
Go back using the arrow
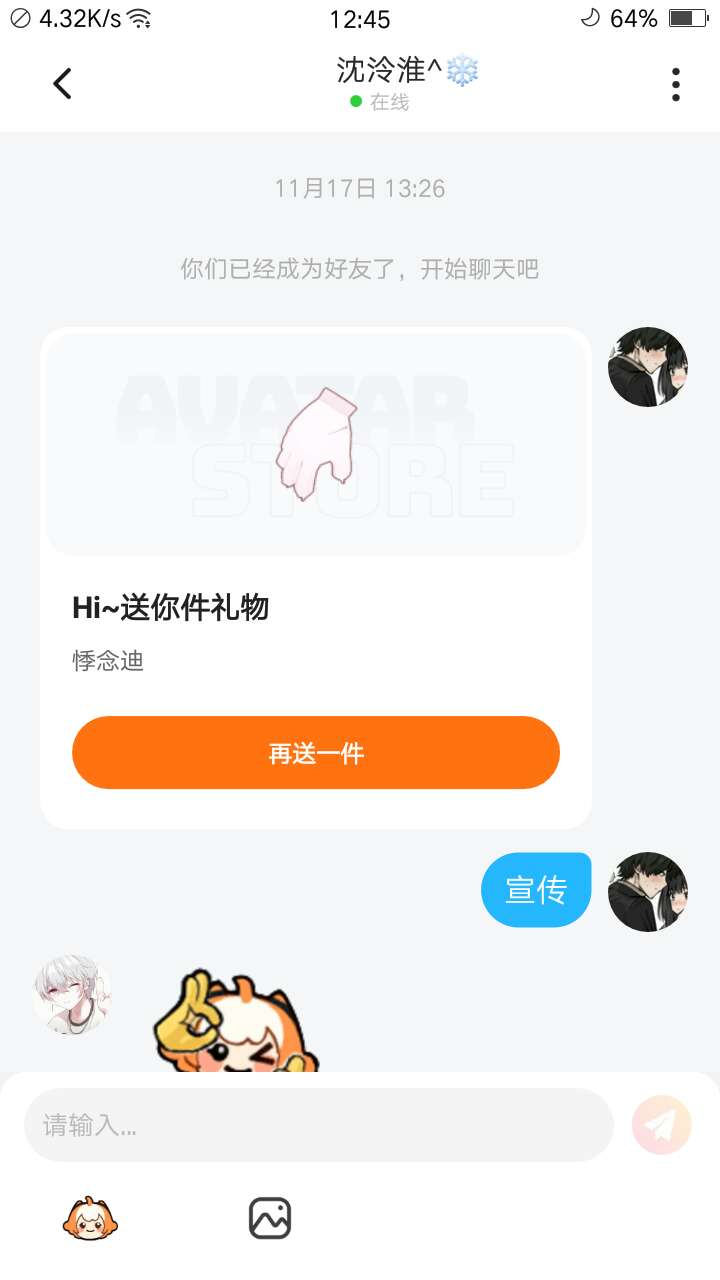pos(62,84)
